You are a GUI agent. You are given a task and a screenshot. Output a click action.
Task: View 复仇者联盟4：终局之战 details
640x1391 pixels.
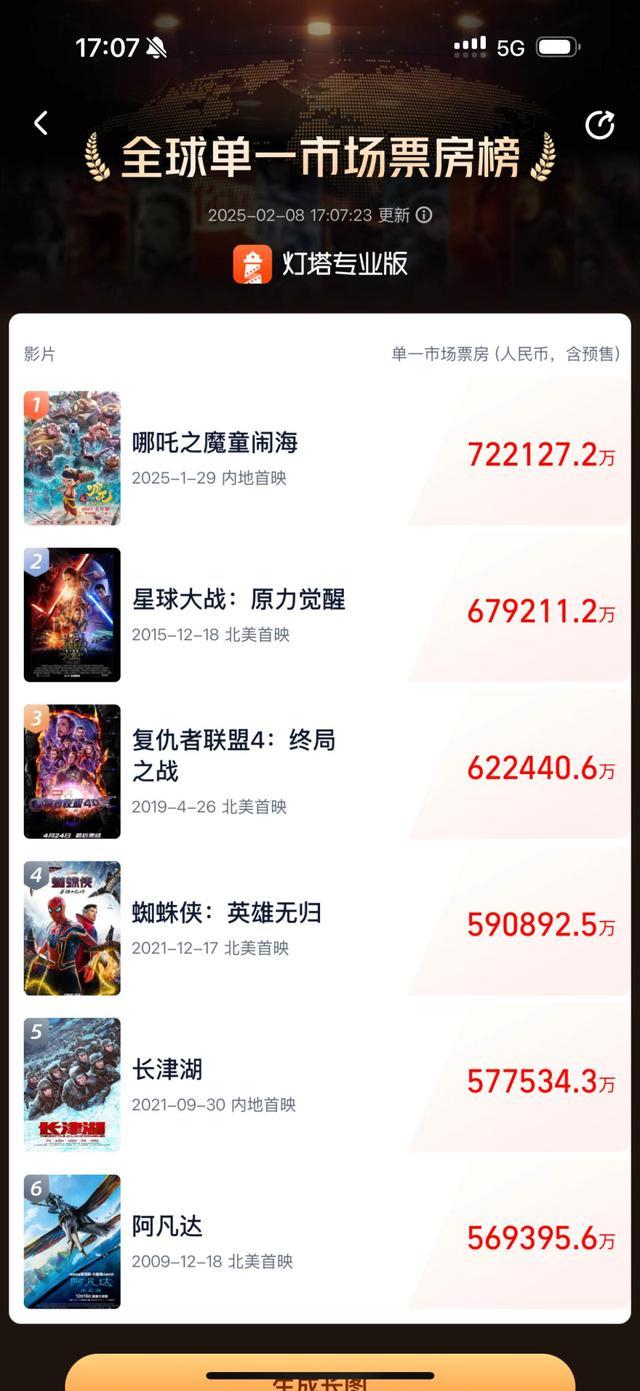click(233, 755)
